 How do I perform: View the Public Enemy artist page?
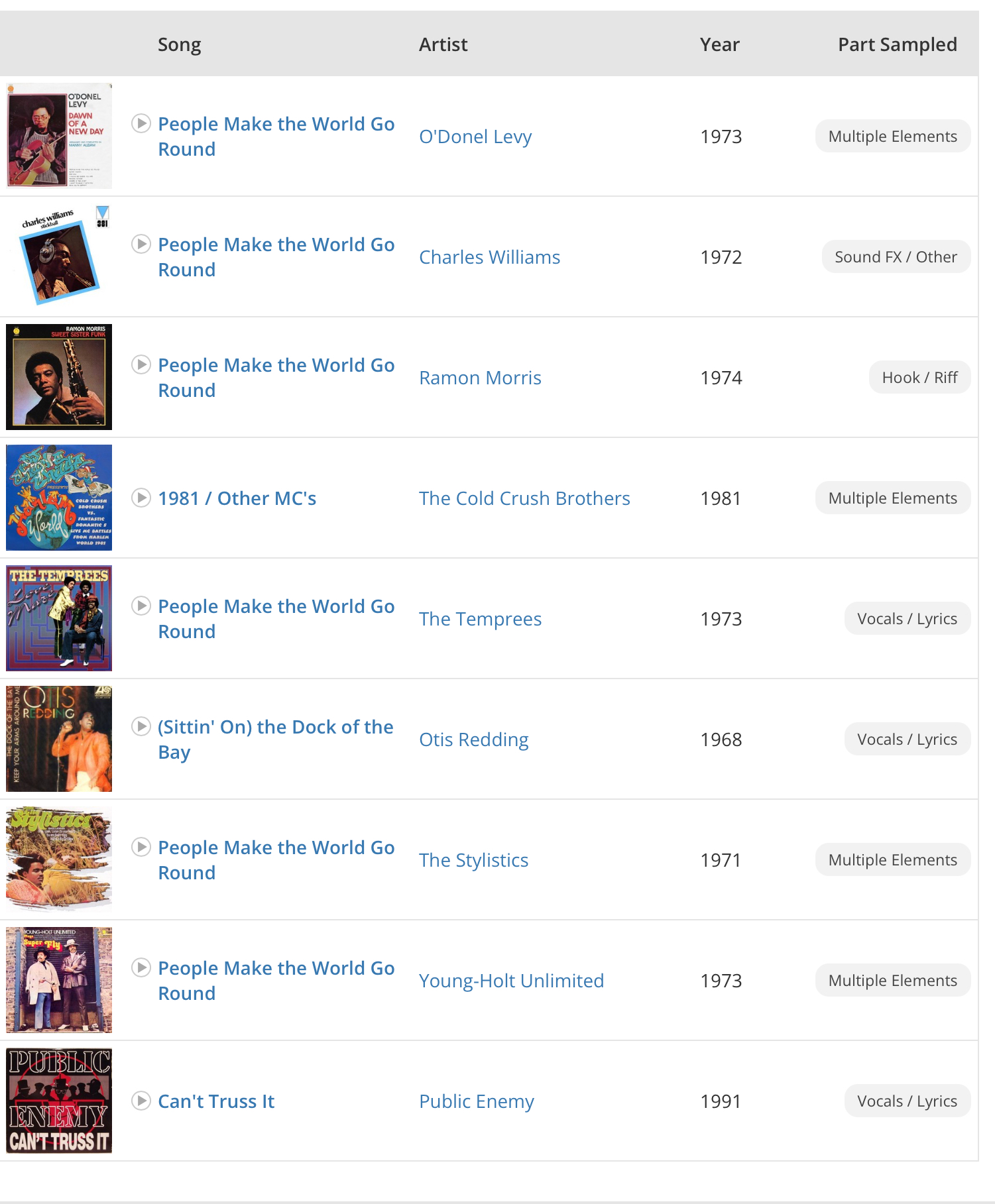coord(476,1101)
